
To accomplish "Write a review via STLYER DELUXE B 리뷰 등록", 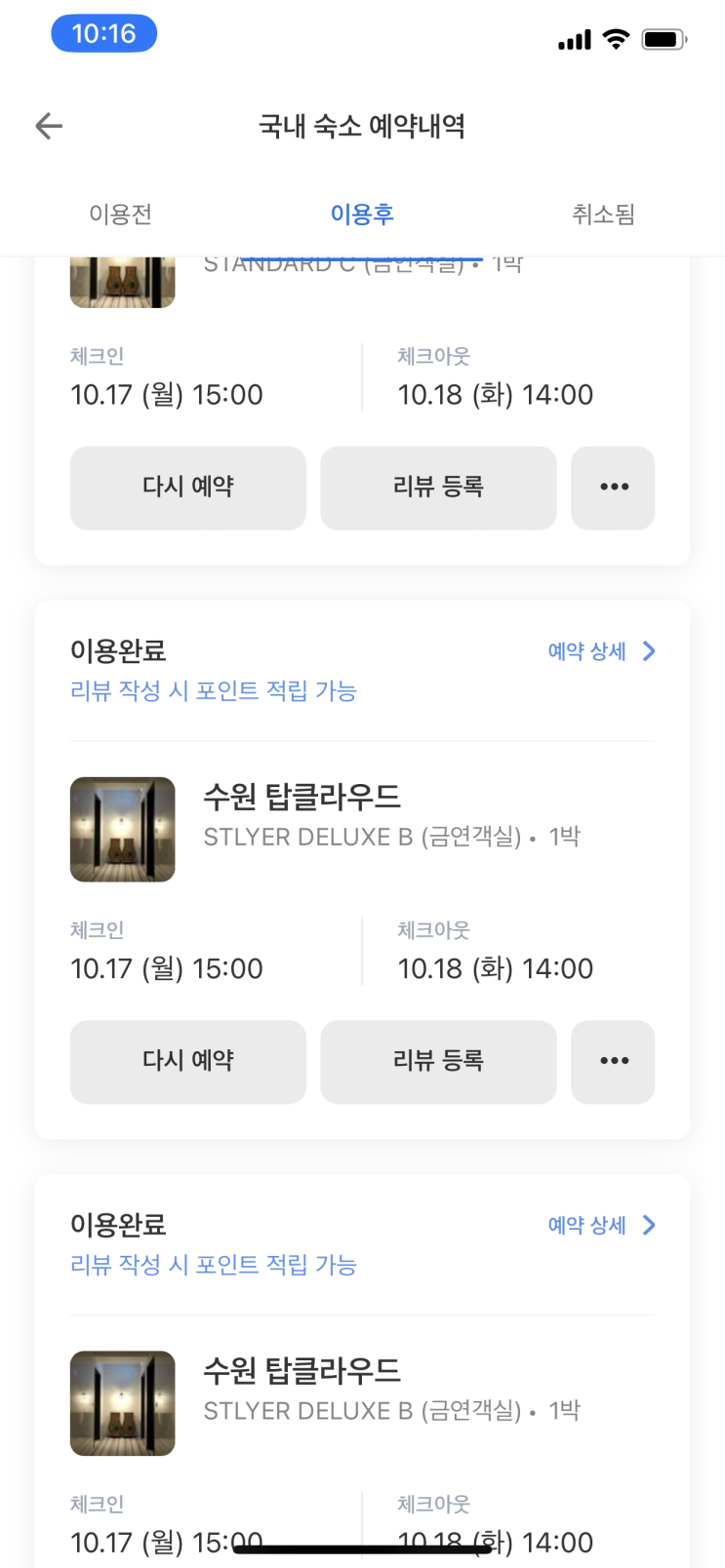I will click(438, 1062).
